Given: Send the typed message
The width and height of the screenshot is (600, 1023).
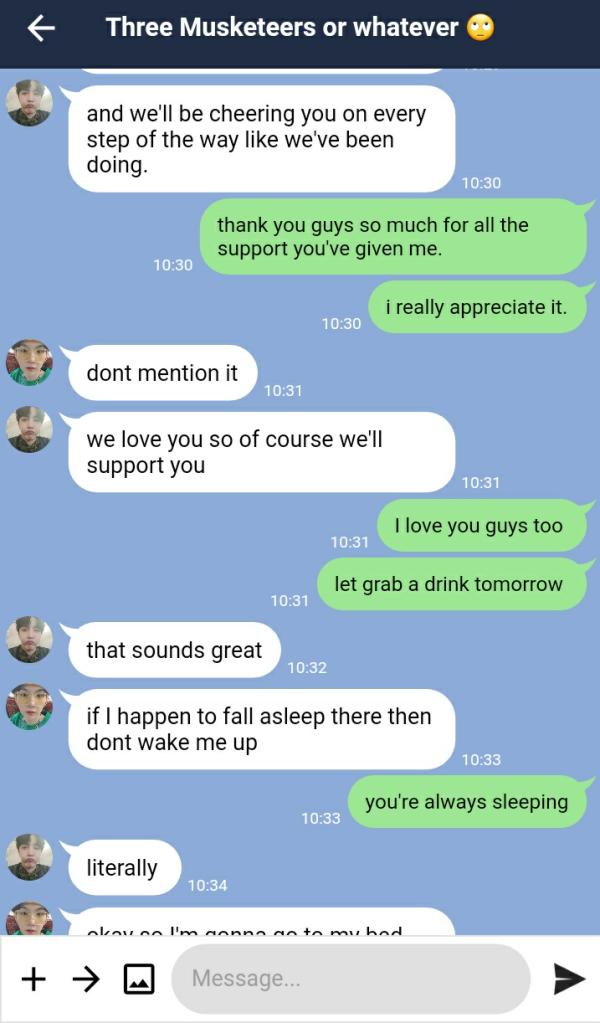Looking at the screenshot, I should point(568,979).
